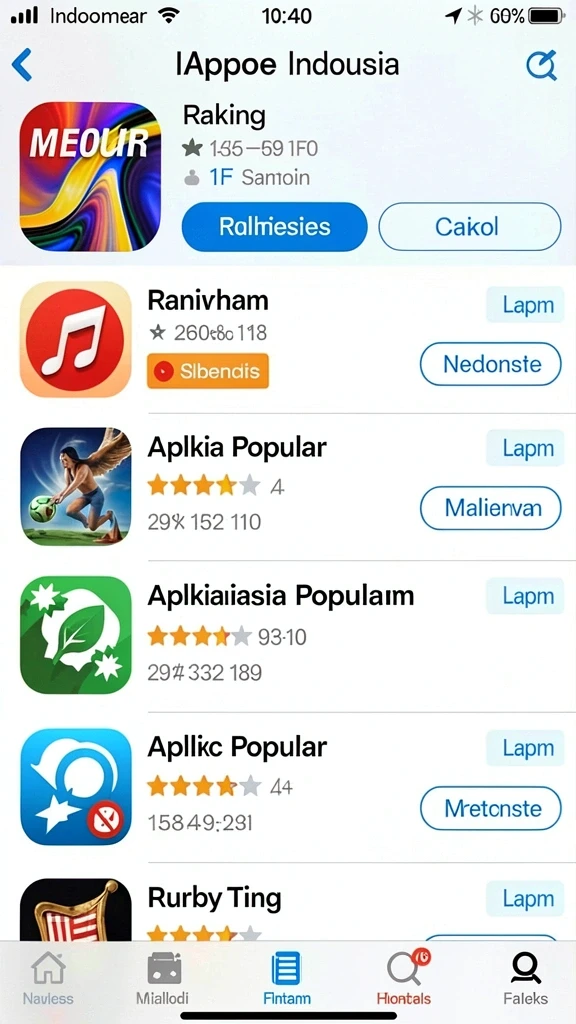
Task: Open the Apllkc Popular app row
Action: pyautogui.click(x=288, y=787)
